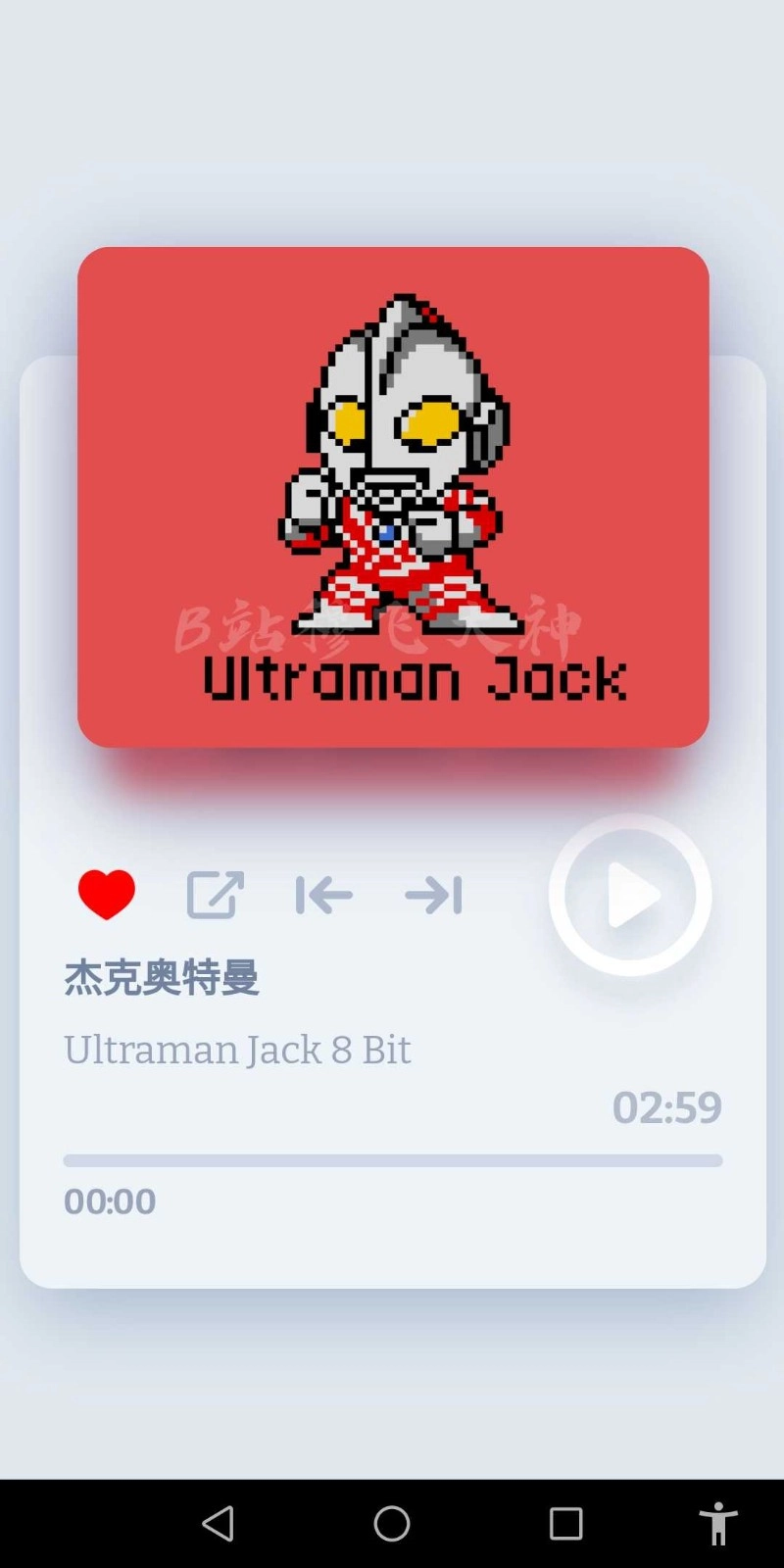The height and width of the screenshot is (1568, 784).
Task: Go to the home screen
Action: (x=392, y=1523)
